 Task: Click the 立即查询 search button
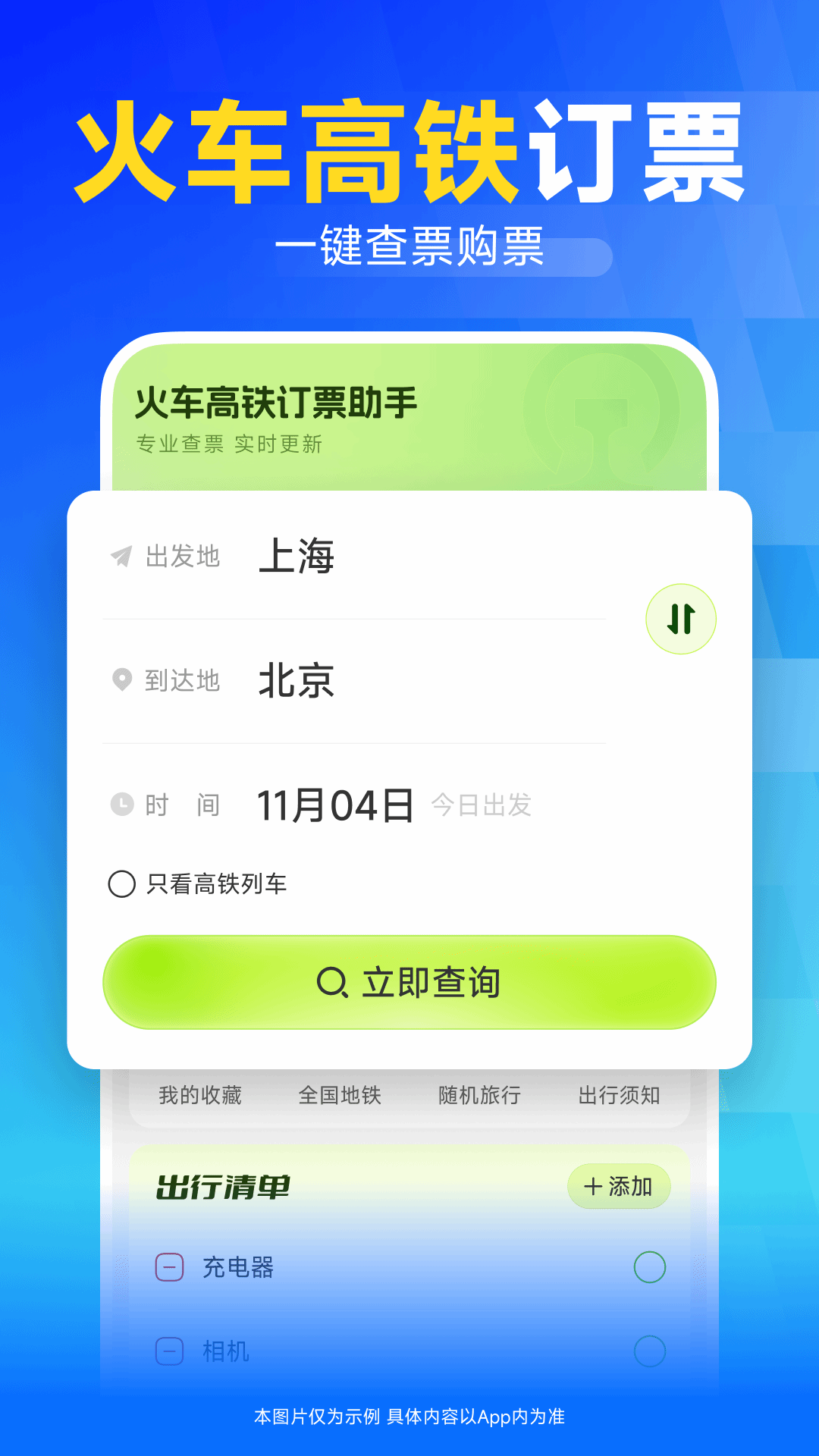click(409, 982)
